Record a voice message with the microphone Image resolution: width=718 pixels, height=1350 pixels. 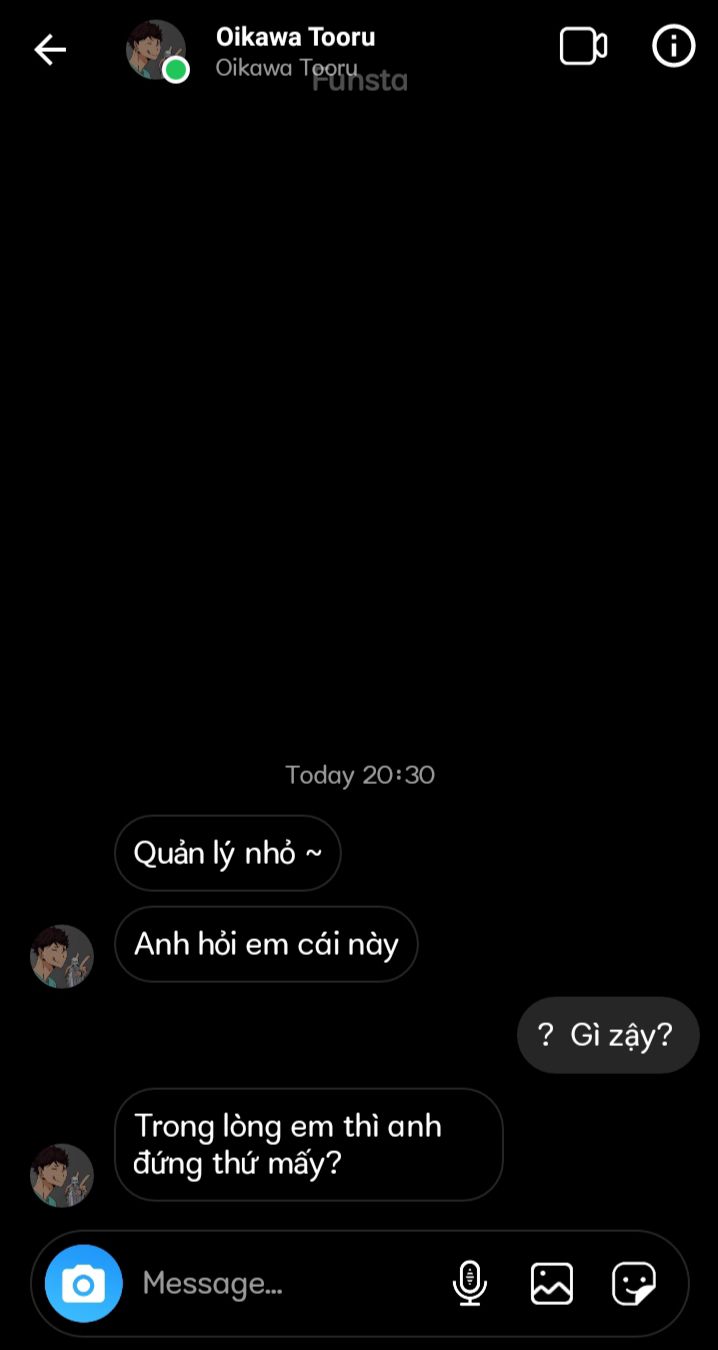[469, 1283]
